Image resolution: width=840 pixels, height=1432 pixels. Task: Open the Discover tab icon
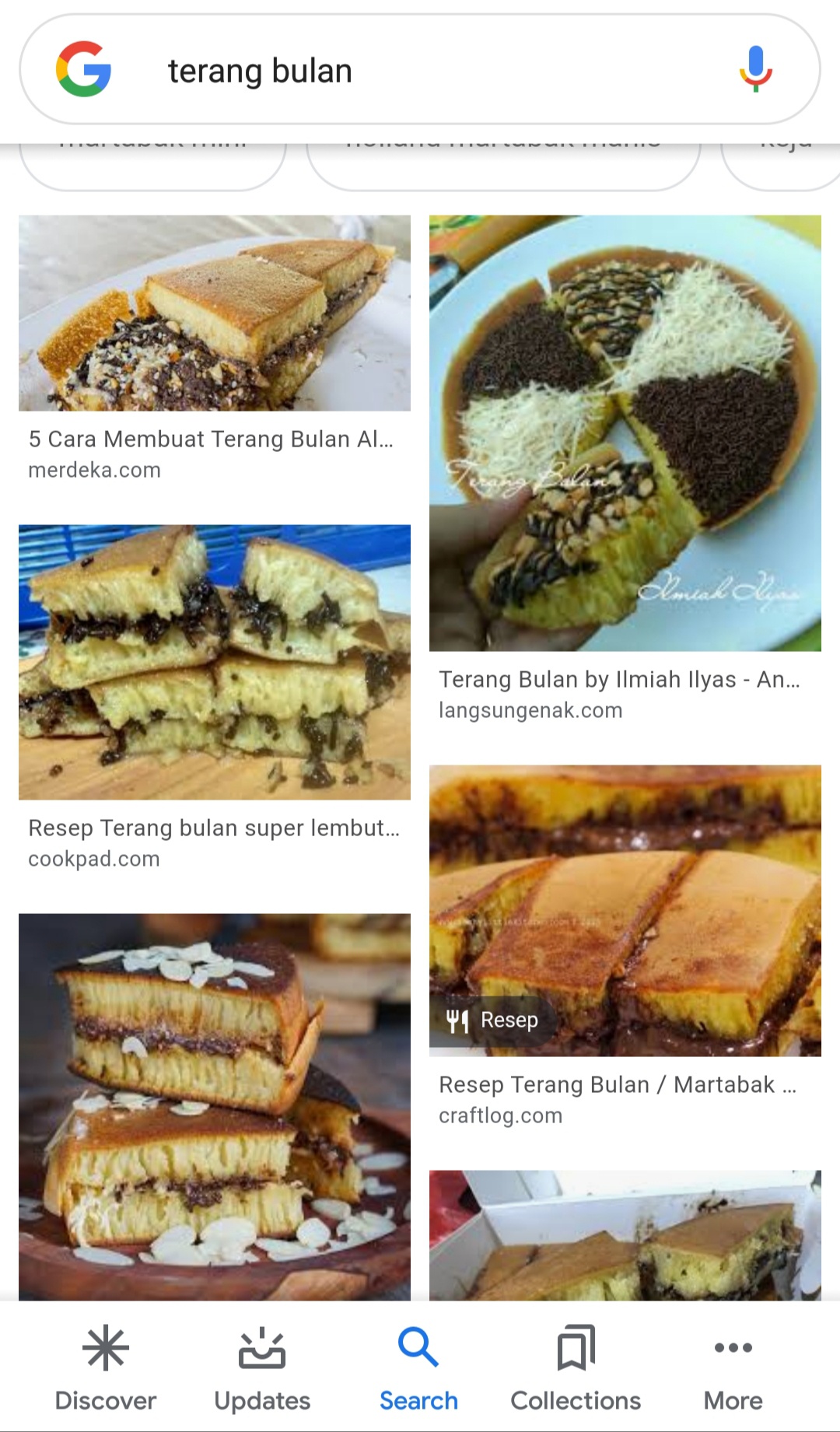point(106,1346)
